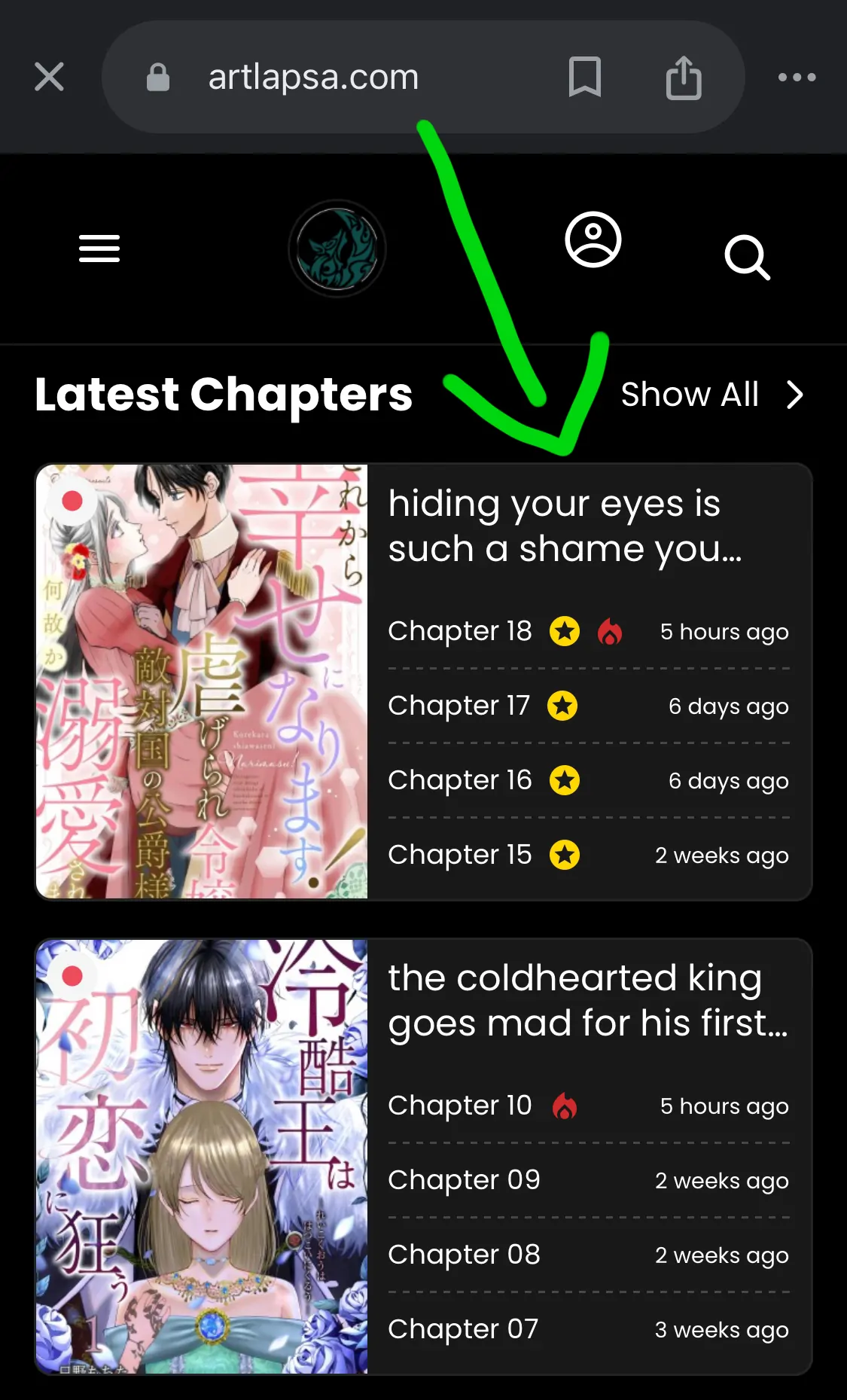Screen dimensions: 847x1400
Task: Open the site's hamburger menu
Action: pyautogui.click(x=99, y=249)
